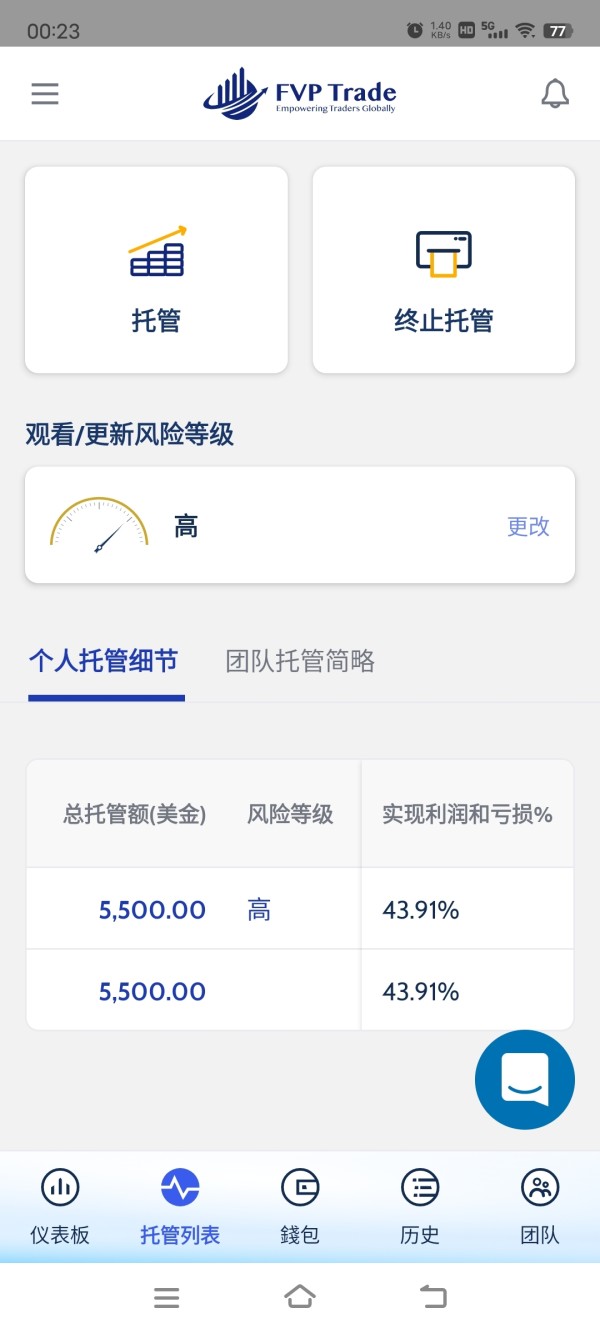
Task: Open the 托管 card
Action: point(156,270)
